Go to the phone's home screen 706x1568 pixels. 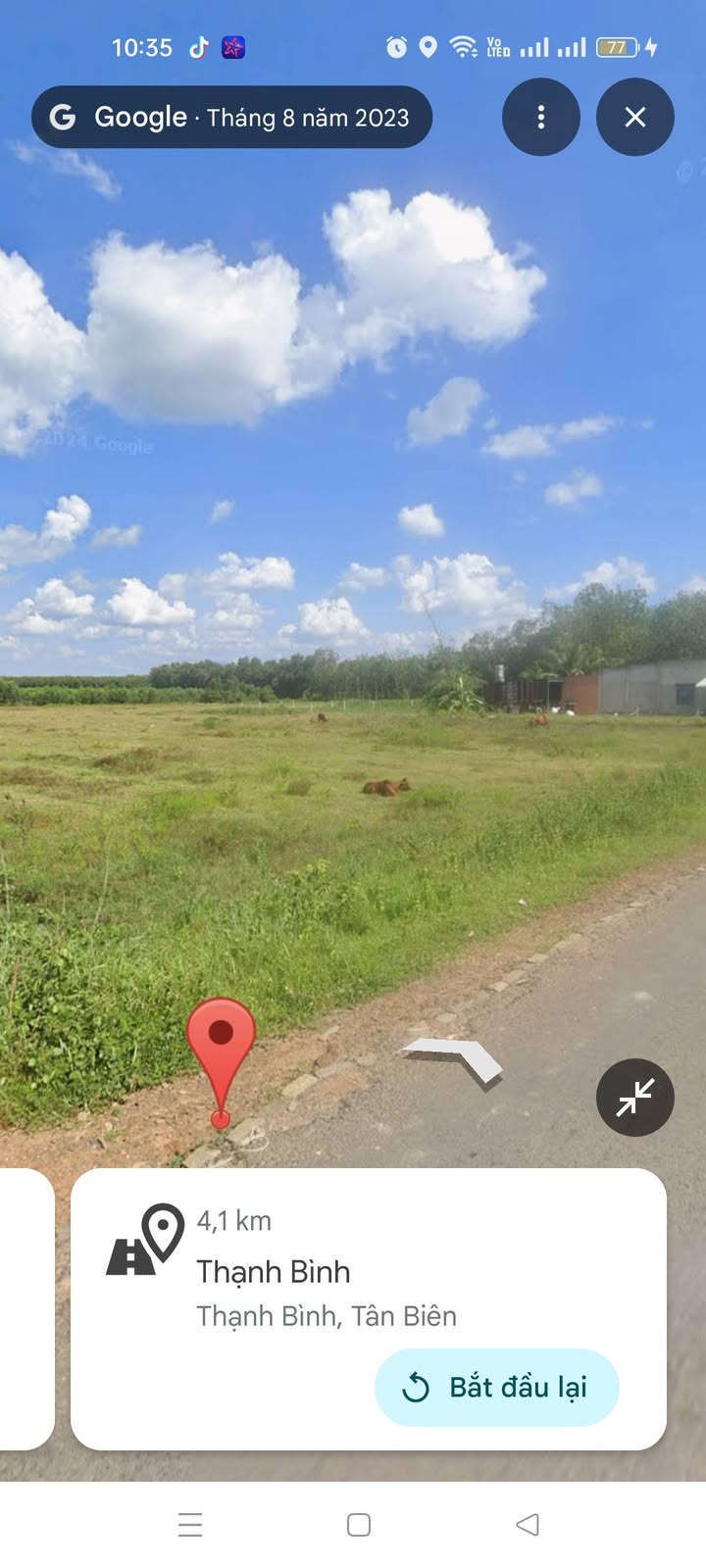tap(359, 1524)
